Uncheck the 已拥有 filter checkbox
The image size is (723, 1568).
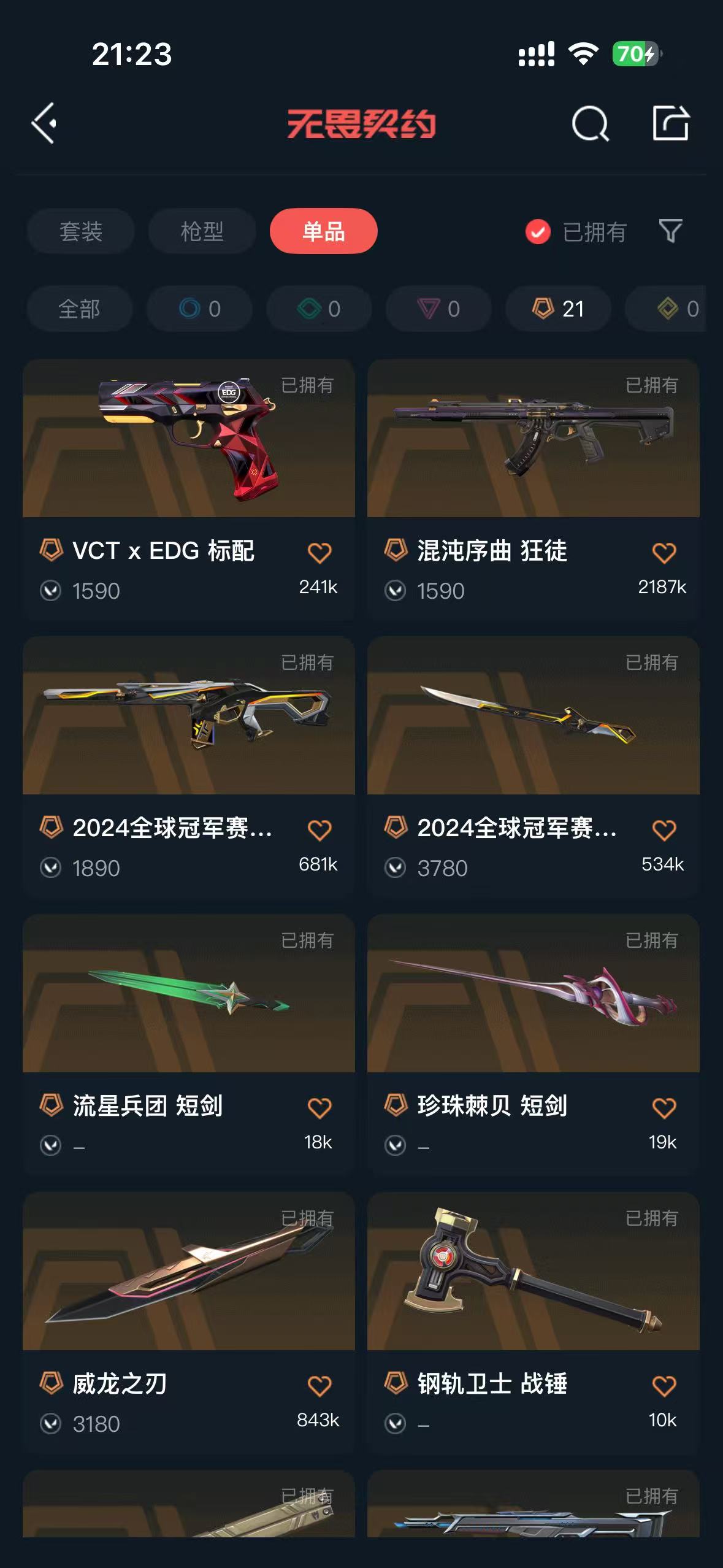(538, 231)
